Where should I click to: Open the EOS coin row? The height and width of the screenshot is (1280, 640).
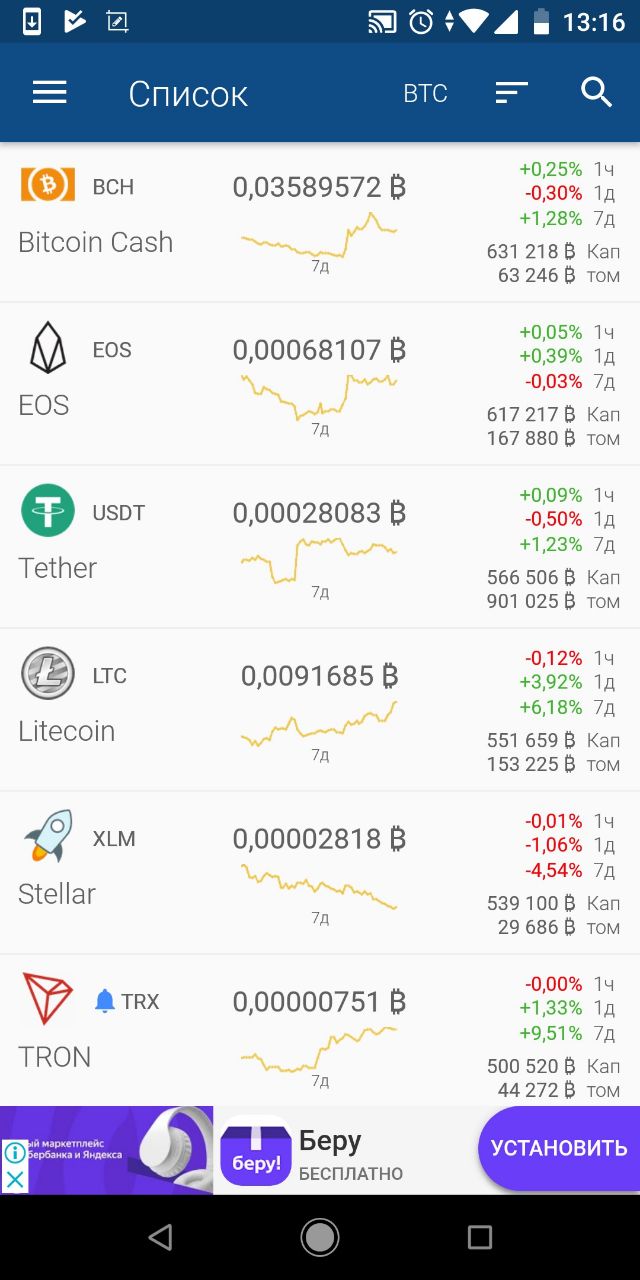click(320, 385)
